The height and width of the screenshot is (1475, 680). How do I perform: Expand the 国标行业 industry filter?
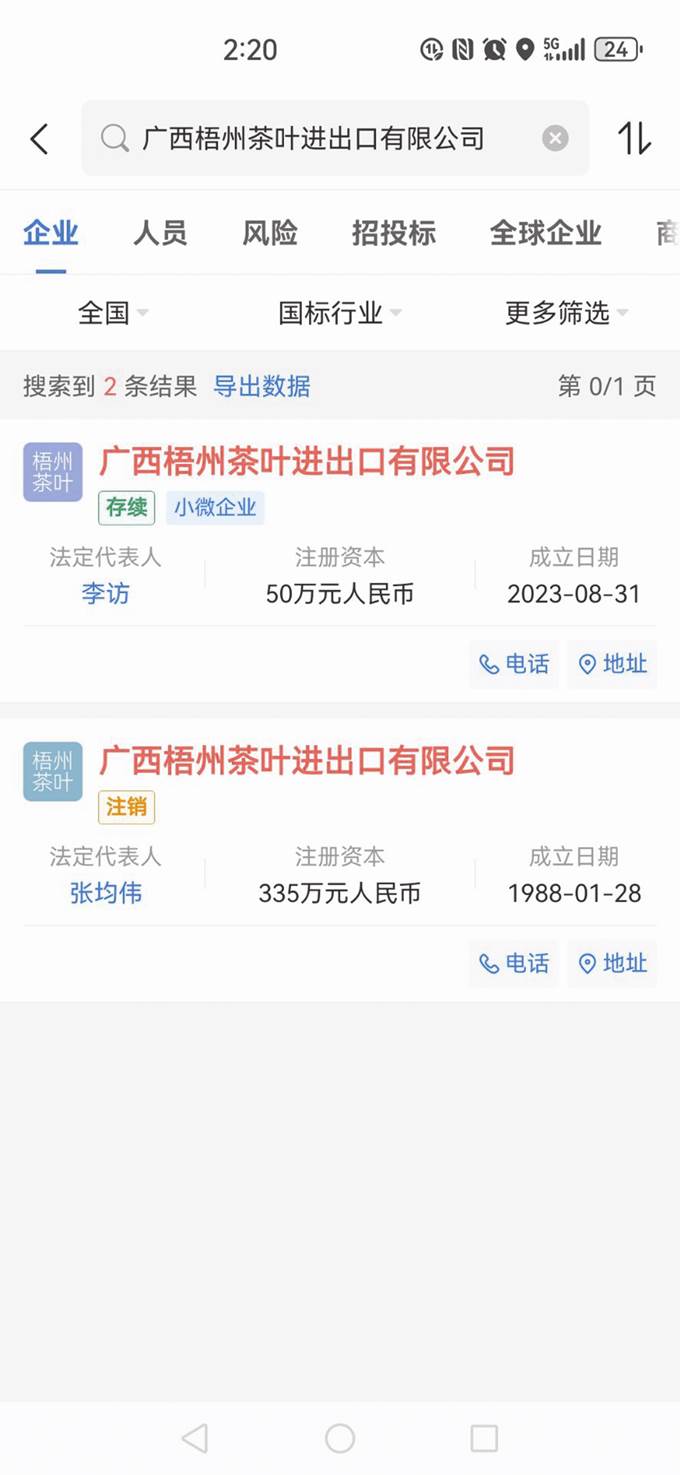click(x=339, y=313)
